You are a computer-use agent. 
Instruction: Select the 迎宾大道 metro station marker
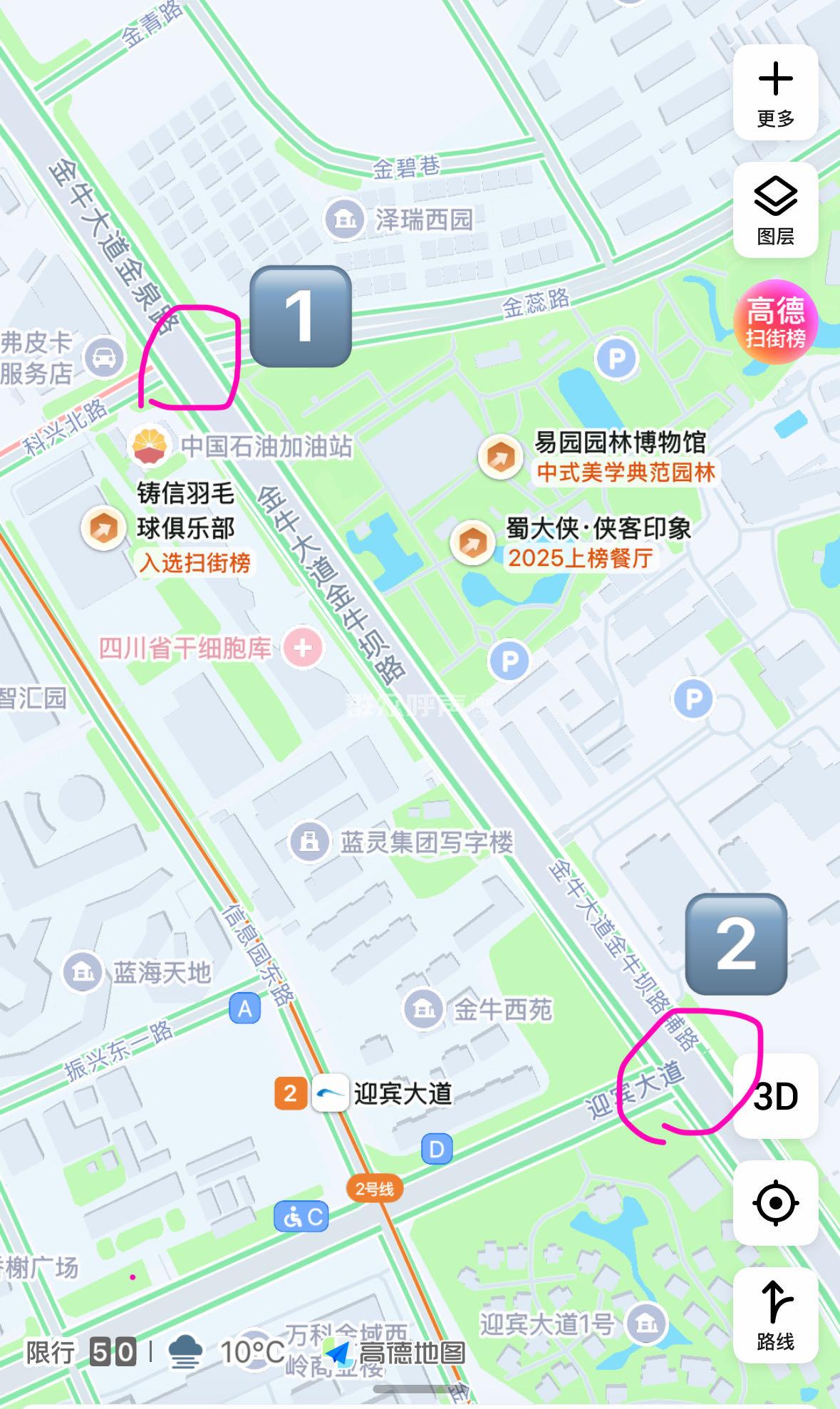coord(330,1093)
